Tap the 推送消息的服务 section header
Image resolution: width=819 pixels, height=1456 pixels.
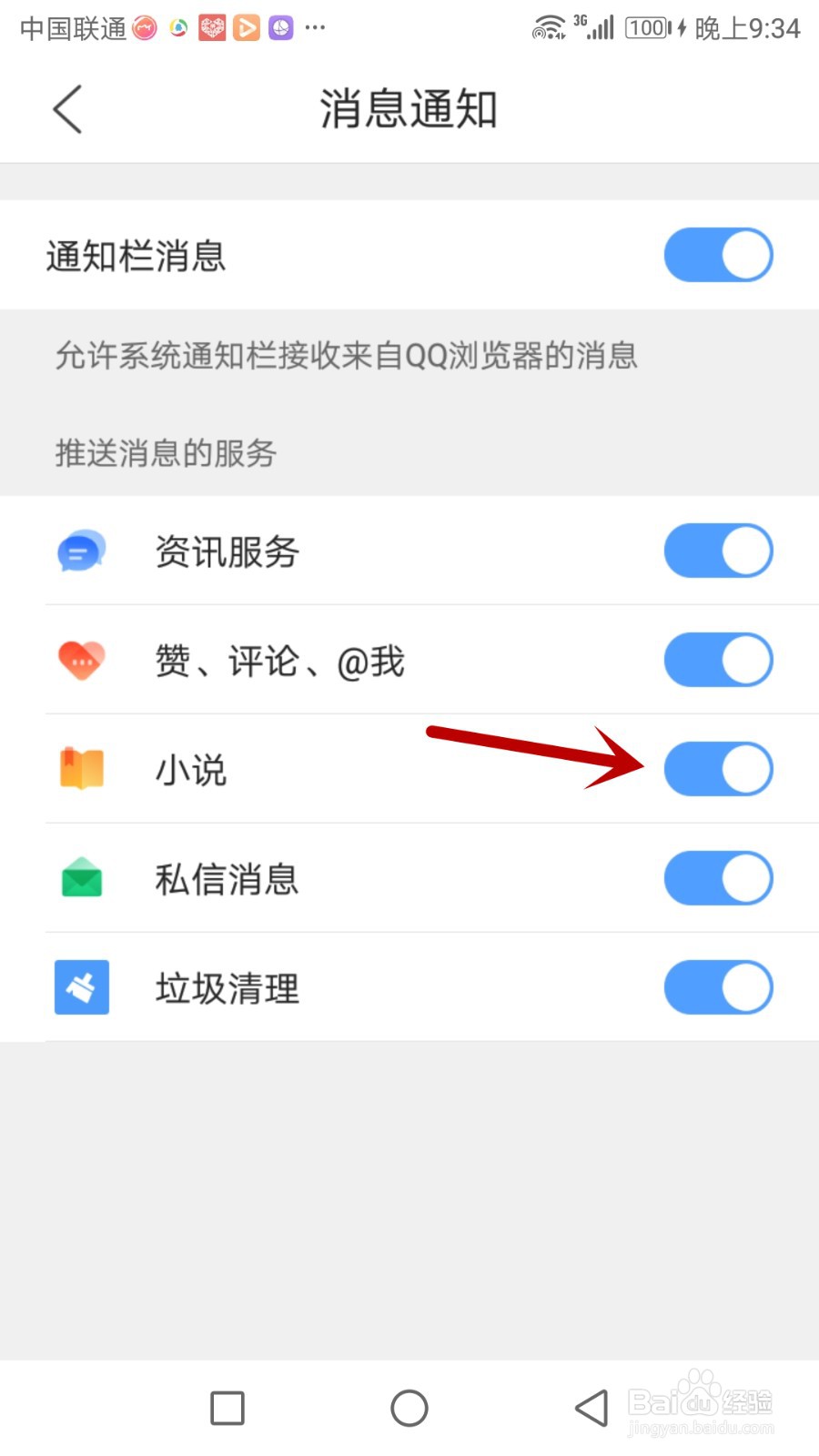pos(164,452)
